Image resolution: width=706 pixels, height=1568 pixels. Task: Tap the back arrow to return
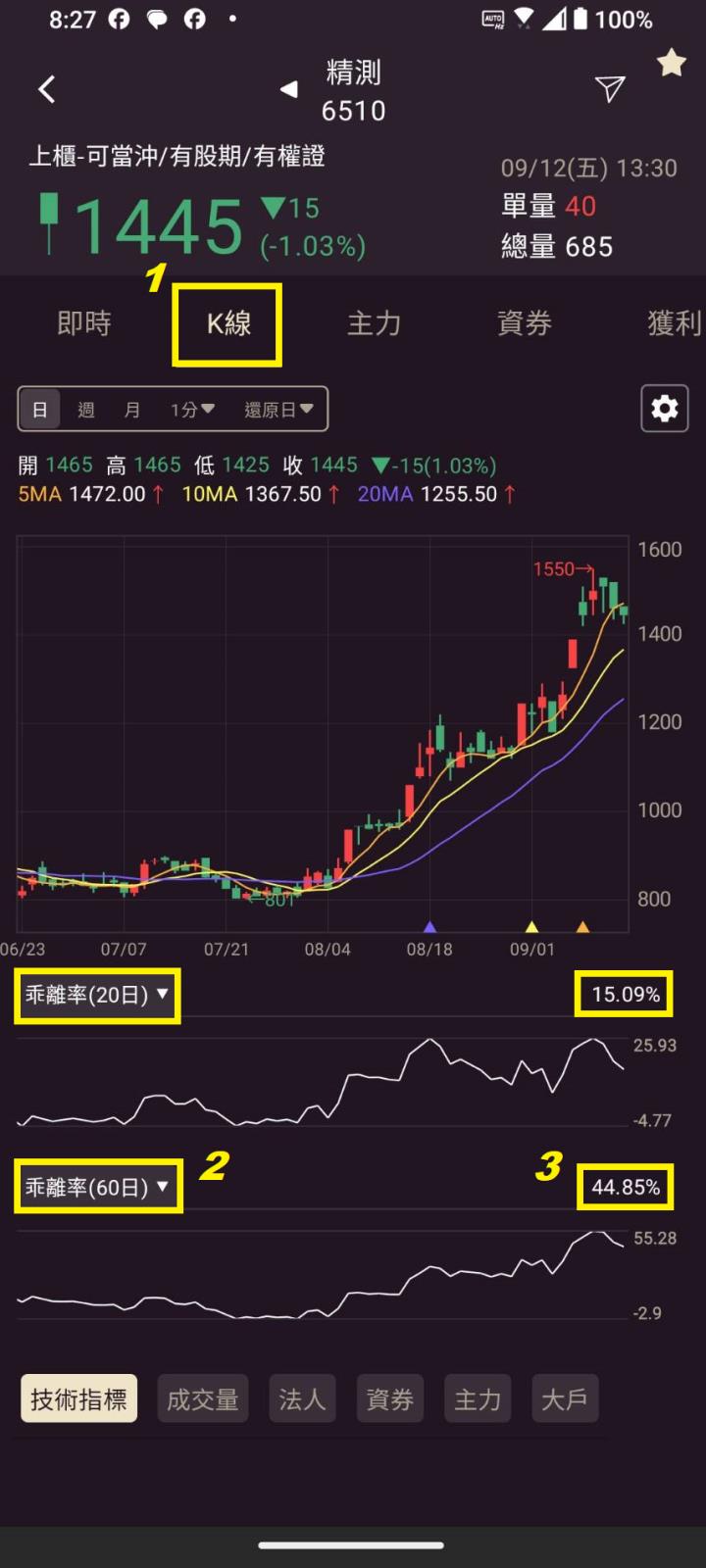pyautogui.click(x=46, y=89)
